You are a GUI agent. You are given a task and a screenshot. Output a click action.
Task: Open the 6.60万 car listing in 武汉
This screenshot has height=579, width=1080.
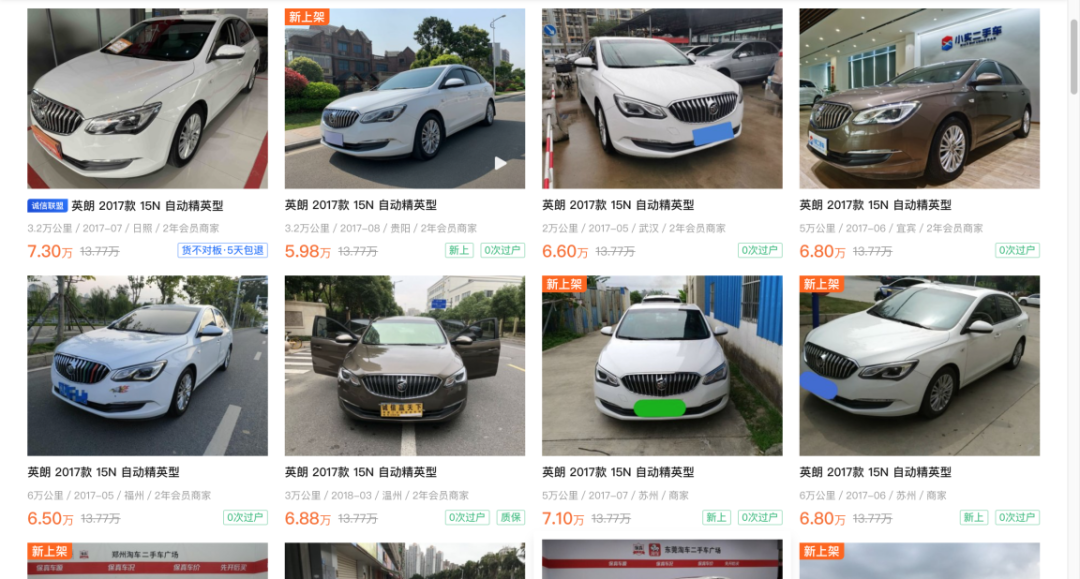point(662,99)
